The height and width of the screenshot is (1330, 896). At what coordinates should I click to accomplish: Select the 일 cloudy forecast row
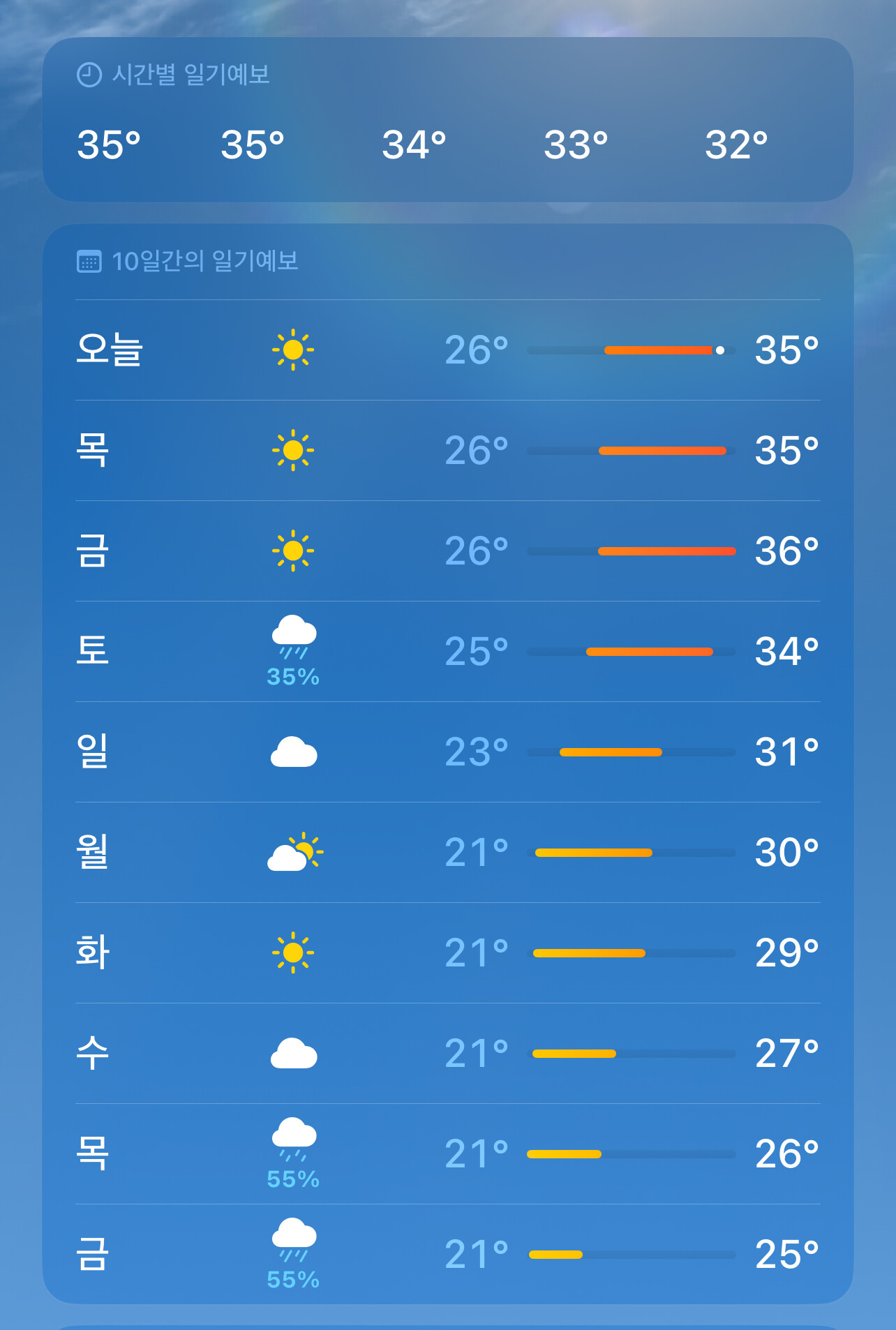click(448, 752)
